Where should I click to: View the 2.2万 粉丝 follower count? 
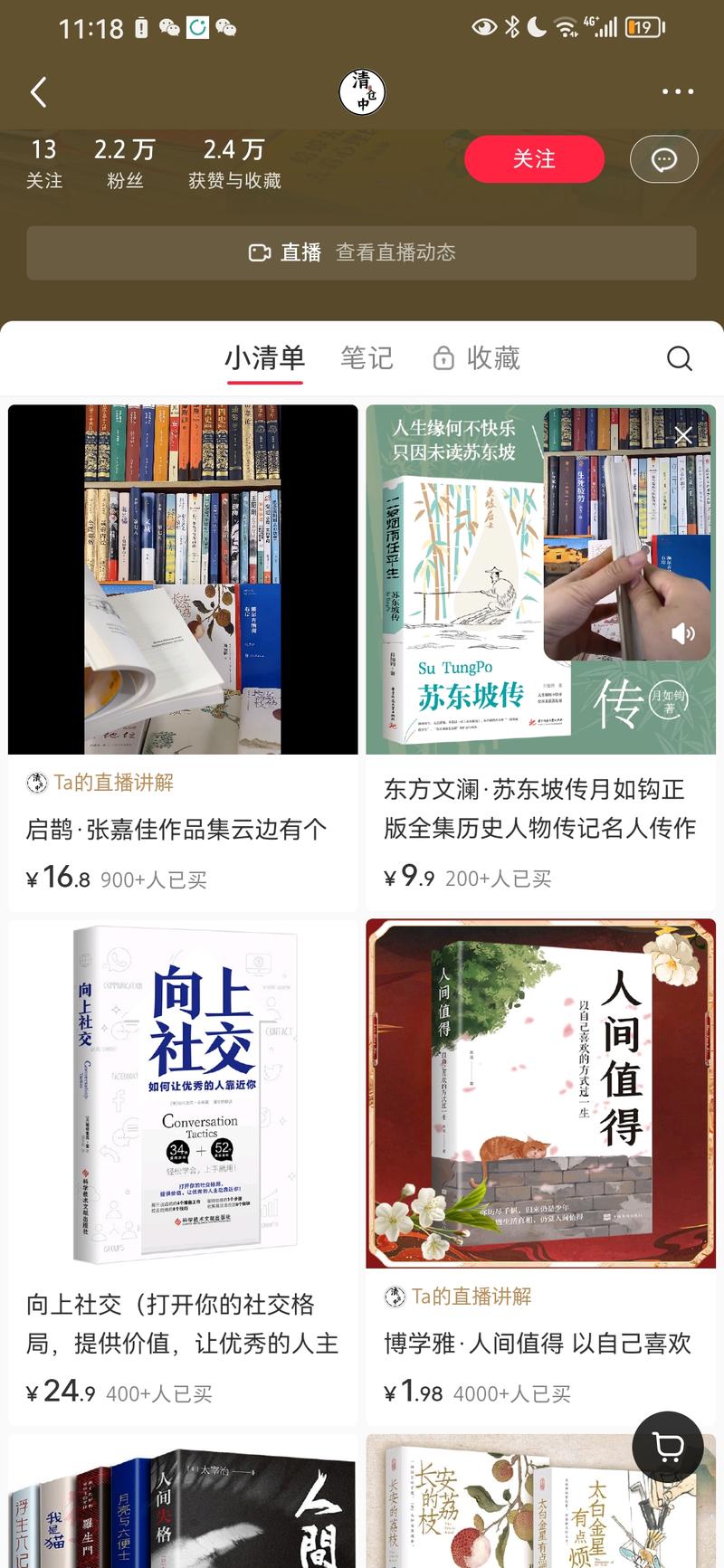[124, 161]
